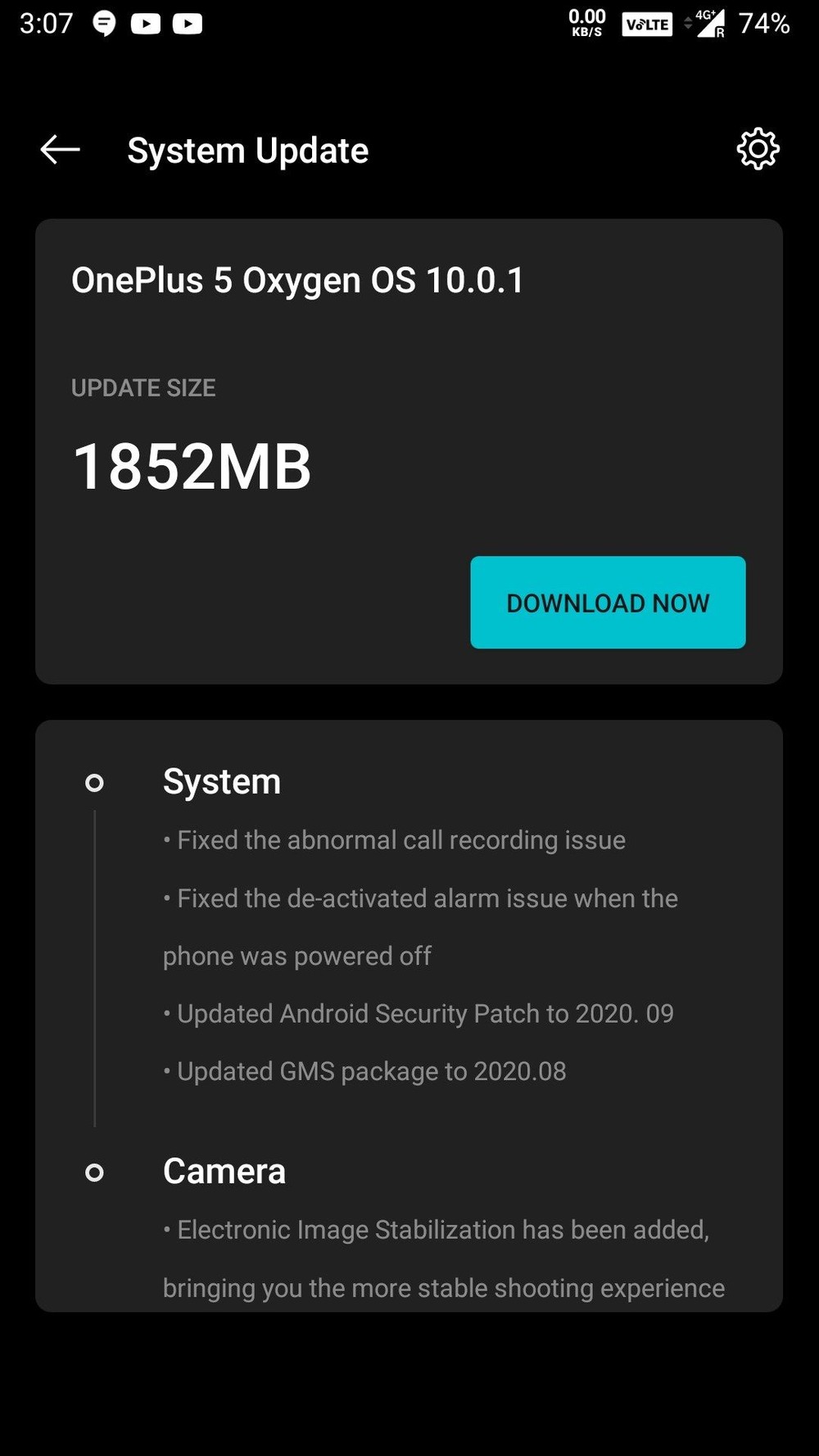Tap the Download Now button
The height and width of the screenshot is (1456, 819).
[608, 603]
